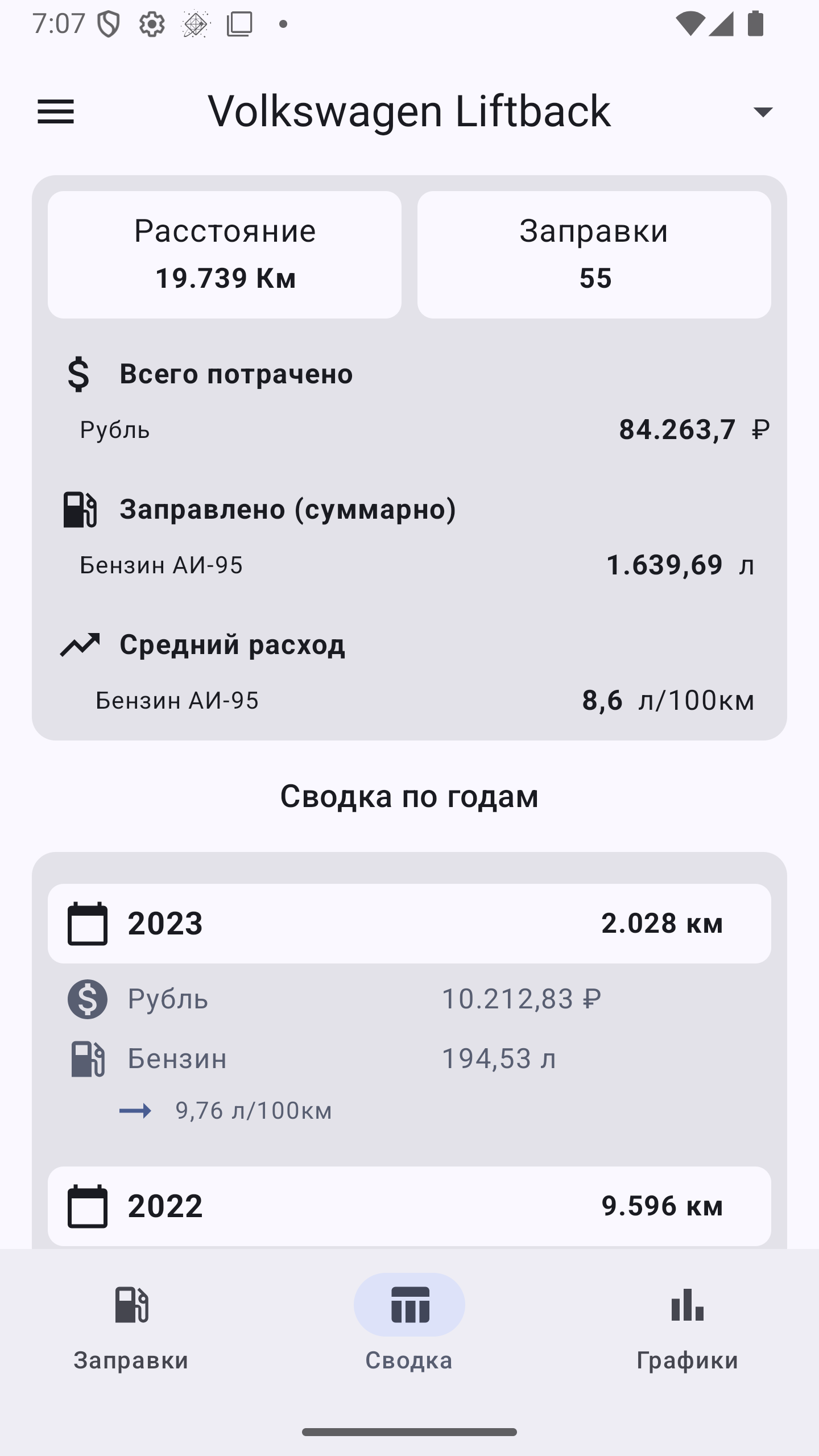Switch to the Заправки tab
This screenshot has height=1456, width=819.
point(131,1325)
